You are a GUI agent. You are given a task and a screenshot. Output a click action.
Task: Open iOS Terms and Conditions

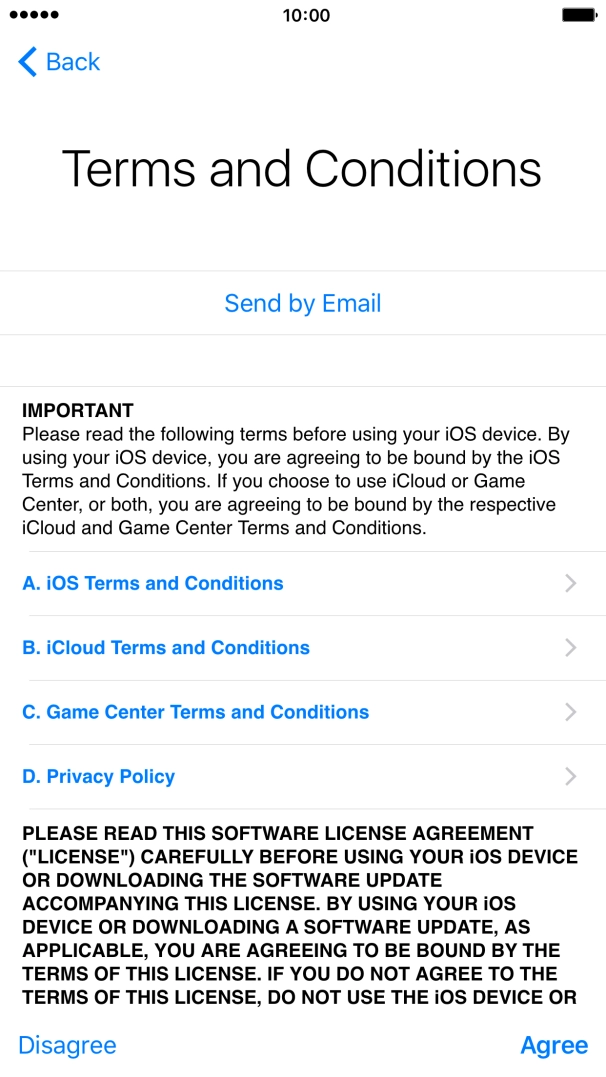[303, 583]
